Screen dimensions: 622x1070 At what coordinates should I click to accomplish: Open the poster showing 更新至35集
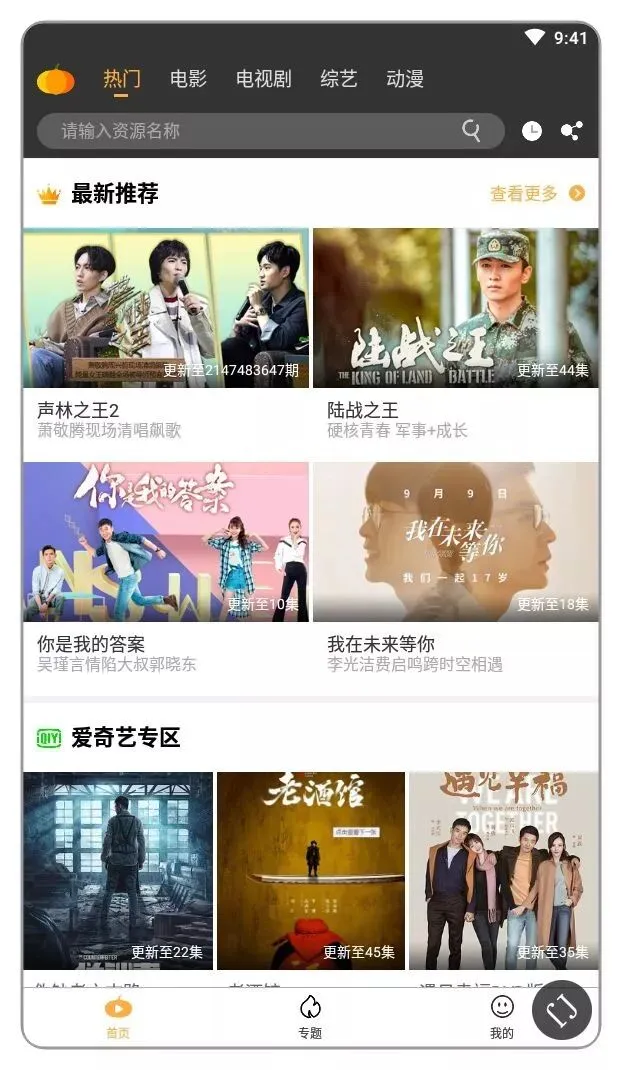tap(504, 870)
